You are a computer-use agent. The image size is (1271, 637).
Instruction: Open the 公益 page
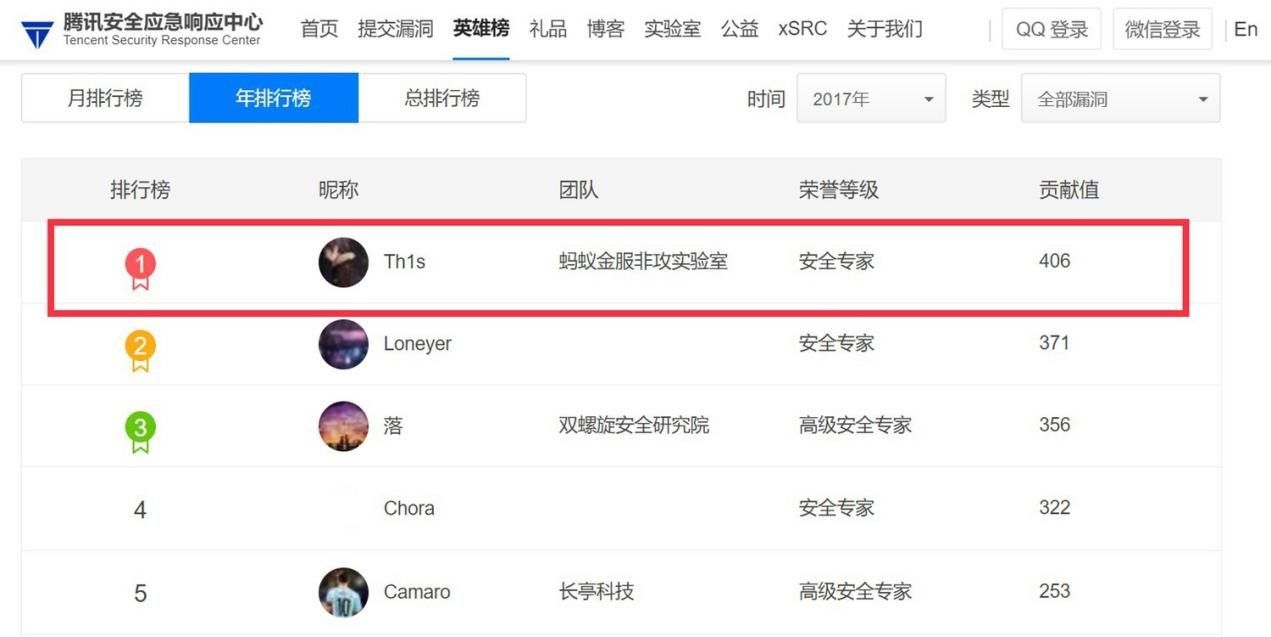(739, 29)
